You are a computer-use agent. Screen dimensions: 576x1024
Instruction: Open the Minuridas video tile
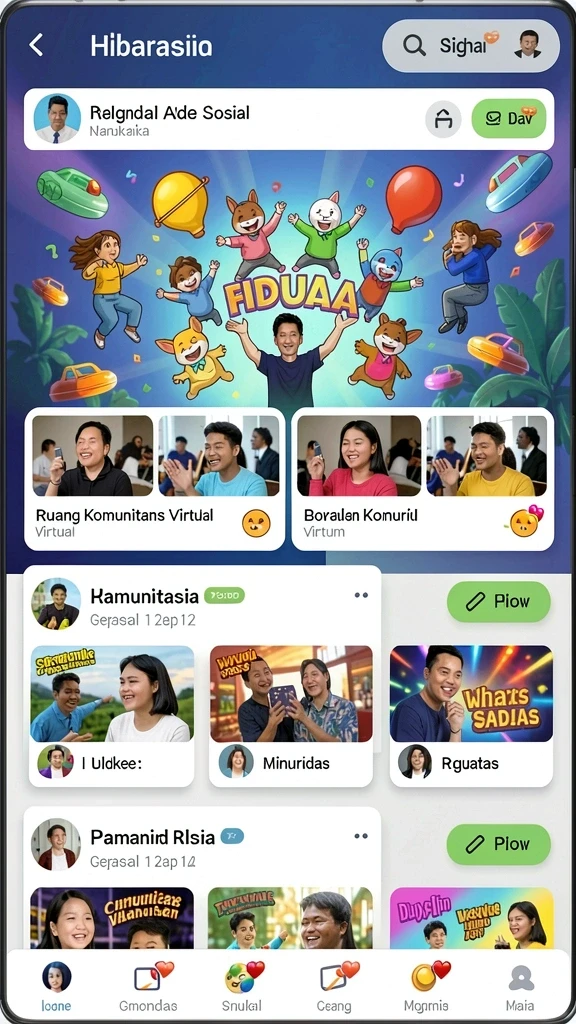[291, 716]
